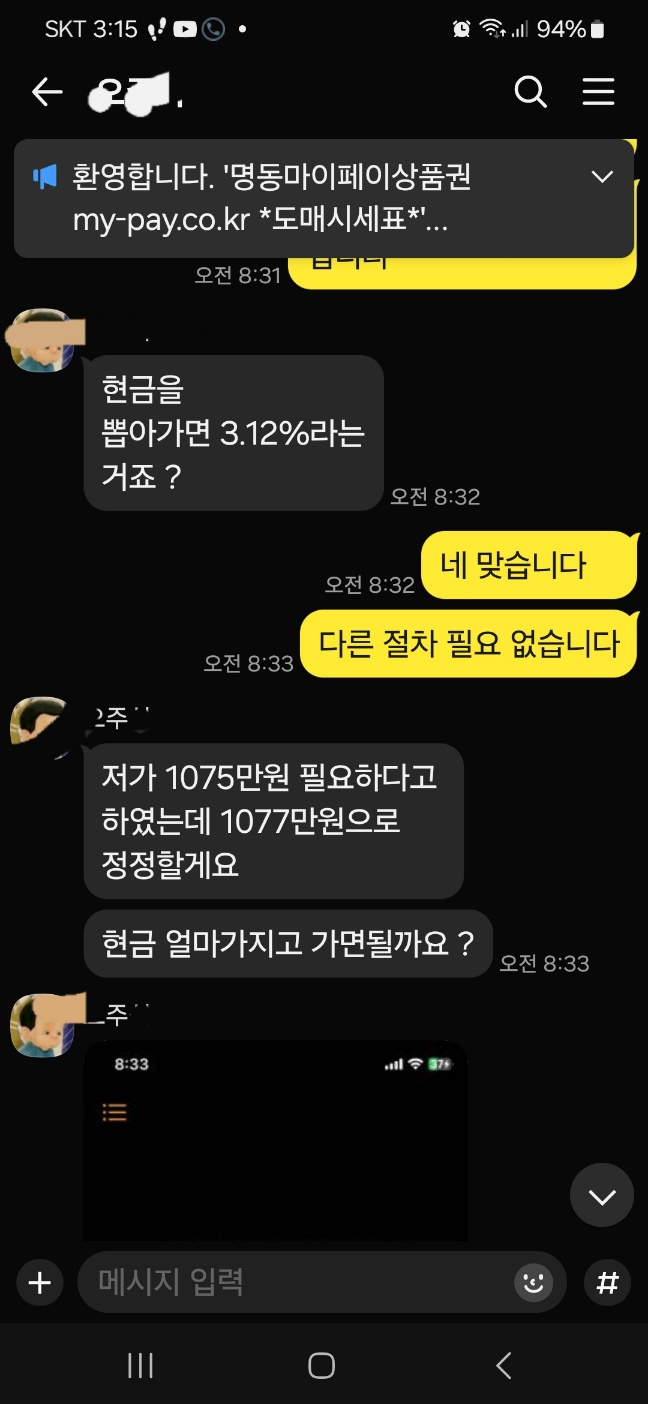Search within this conversation
Image resolution: width=648 pixels, height=1404 pixels.
click(x=530, y=93)
